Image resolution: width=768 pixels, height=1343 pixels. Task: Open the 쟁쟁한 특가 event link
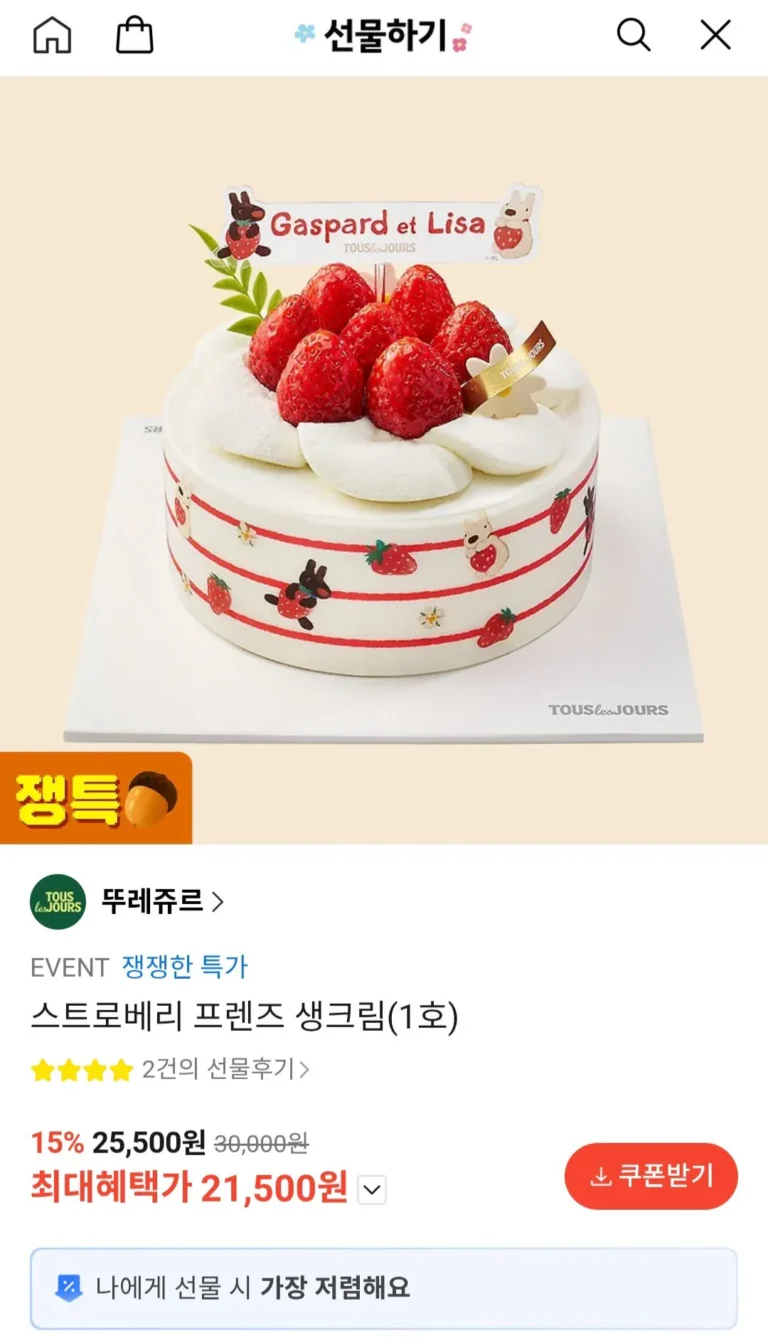[185, 967]
